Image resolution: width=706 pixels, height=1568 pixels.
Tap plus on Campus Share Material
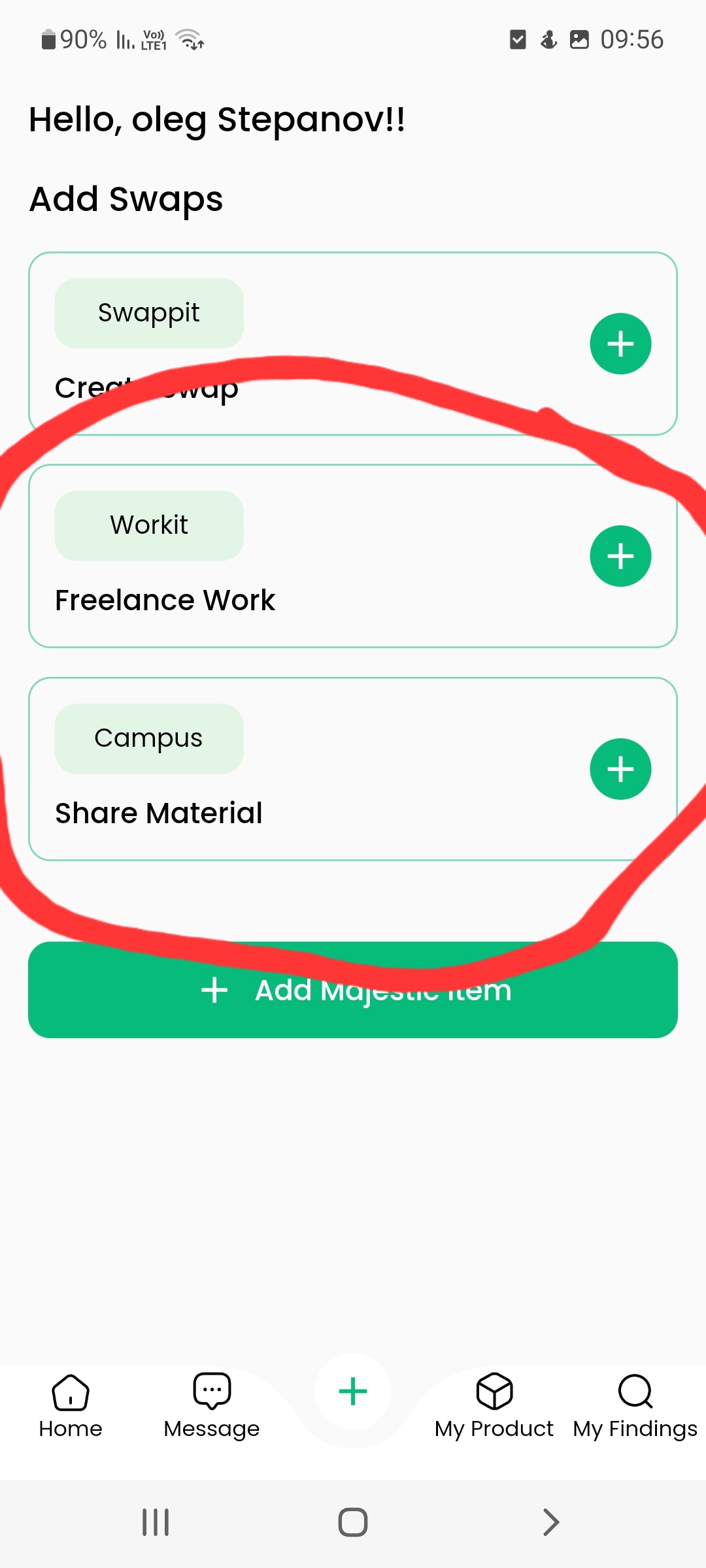[620, 769]
